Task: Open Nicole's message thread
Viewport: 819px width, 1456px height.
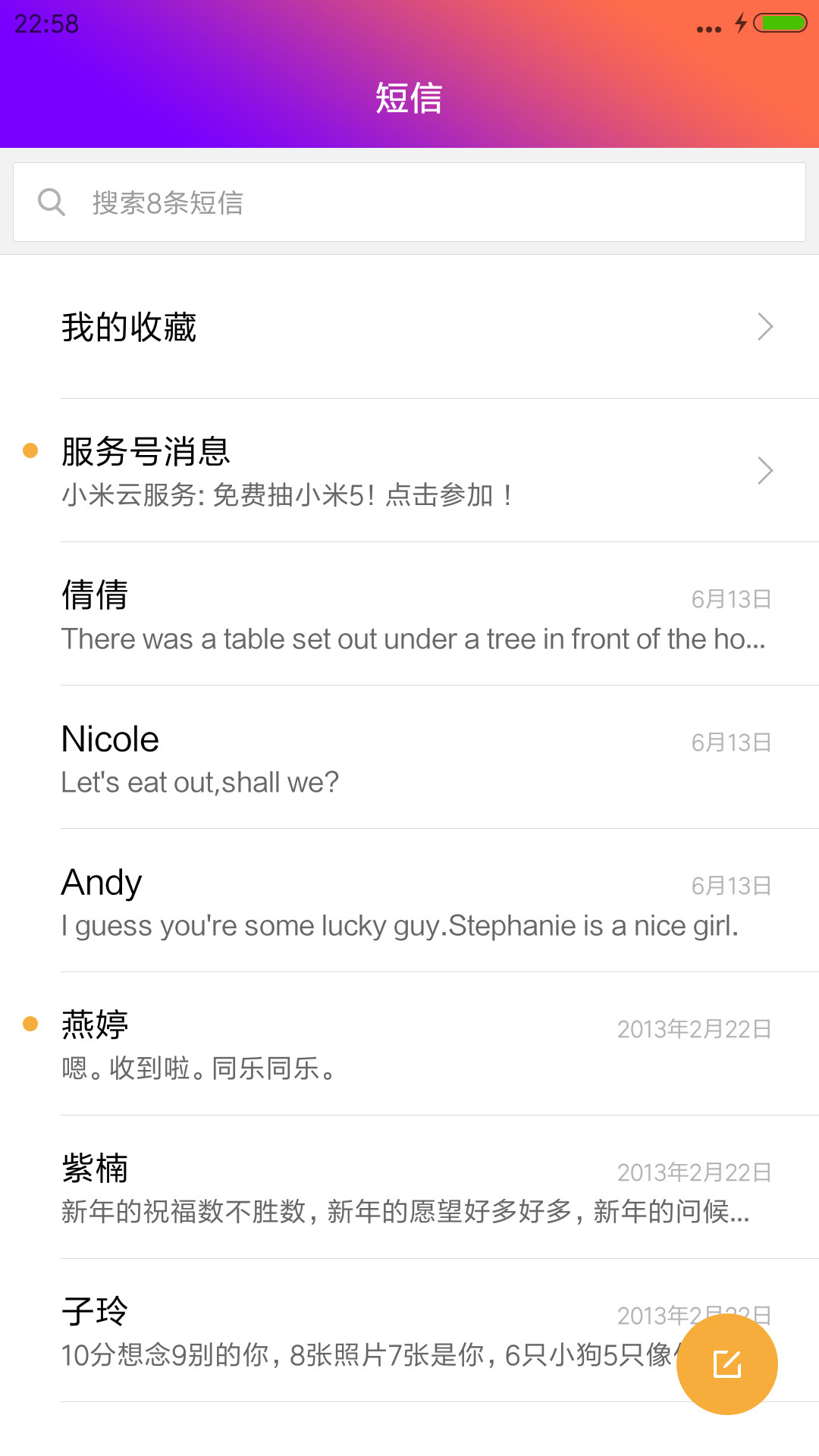Action: (409, 757)
